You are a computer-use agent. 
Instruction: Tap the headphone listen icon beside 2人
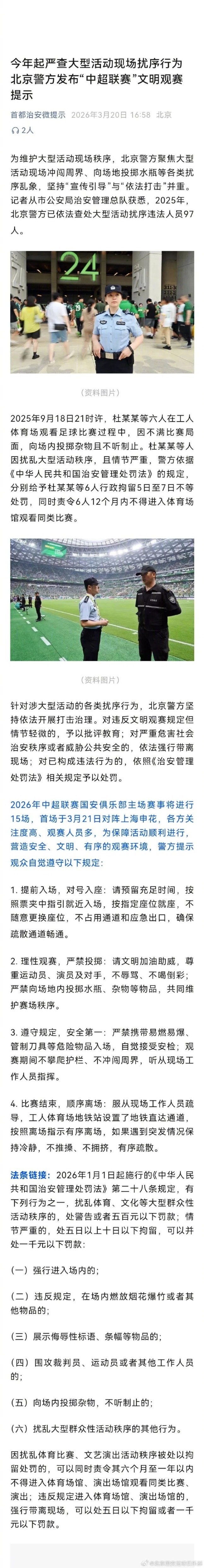pos(15,130)
